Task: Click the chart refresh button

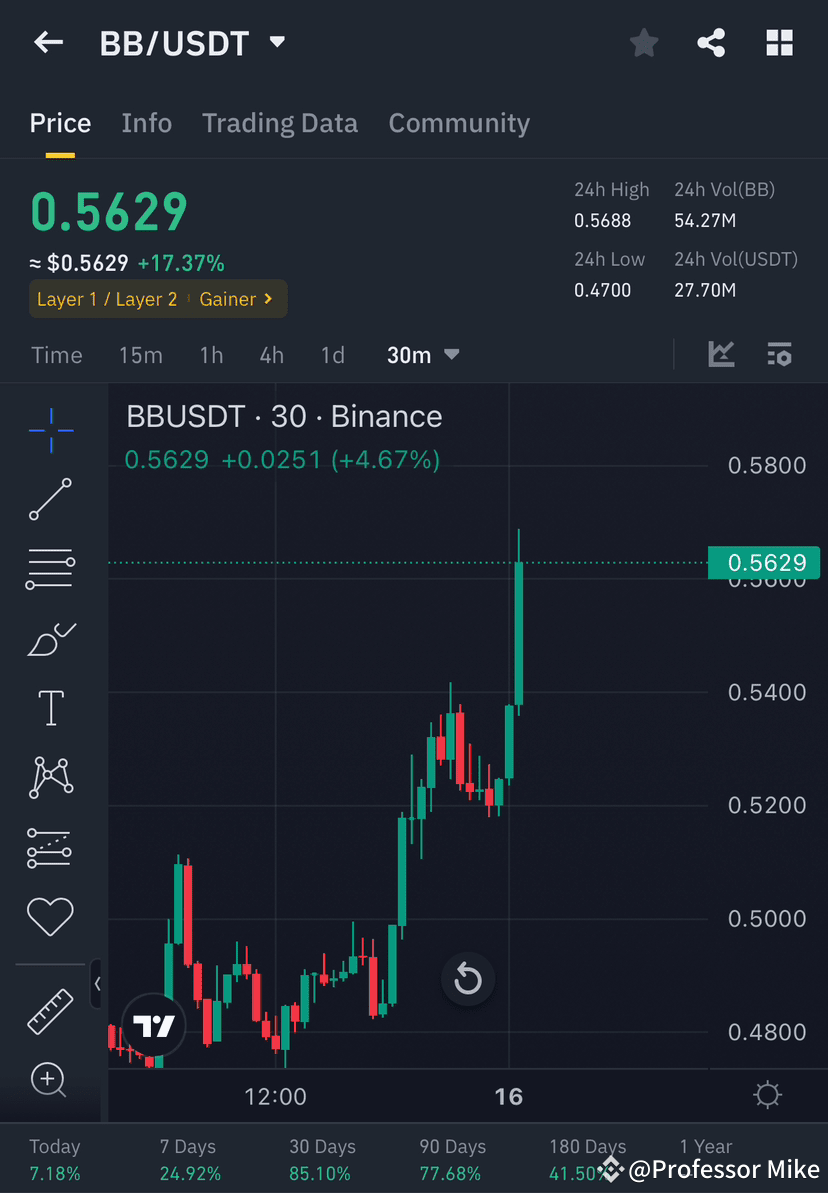Action: pos(468,979)
